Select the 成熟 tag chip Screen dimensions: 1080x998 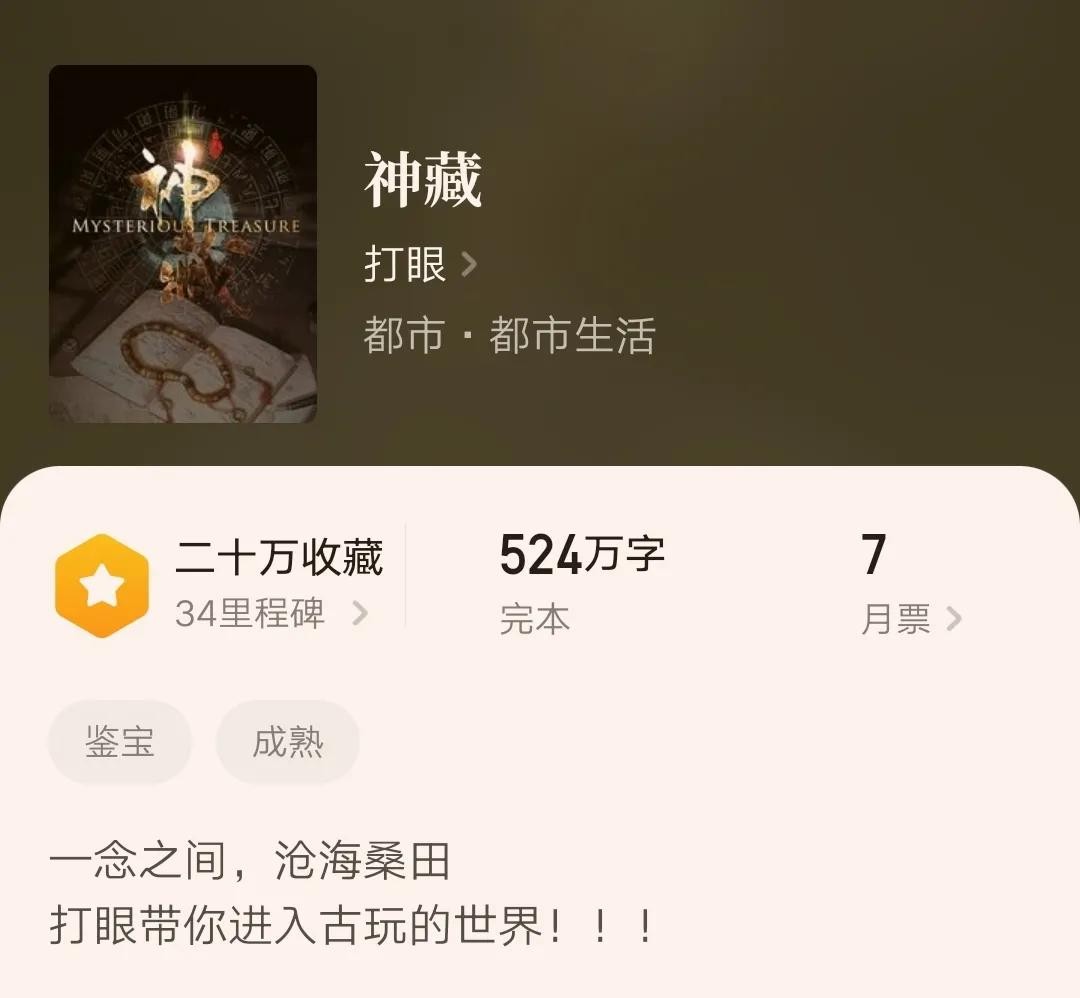point(288,743)
